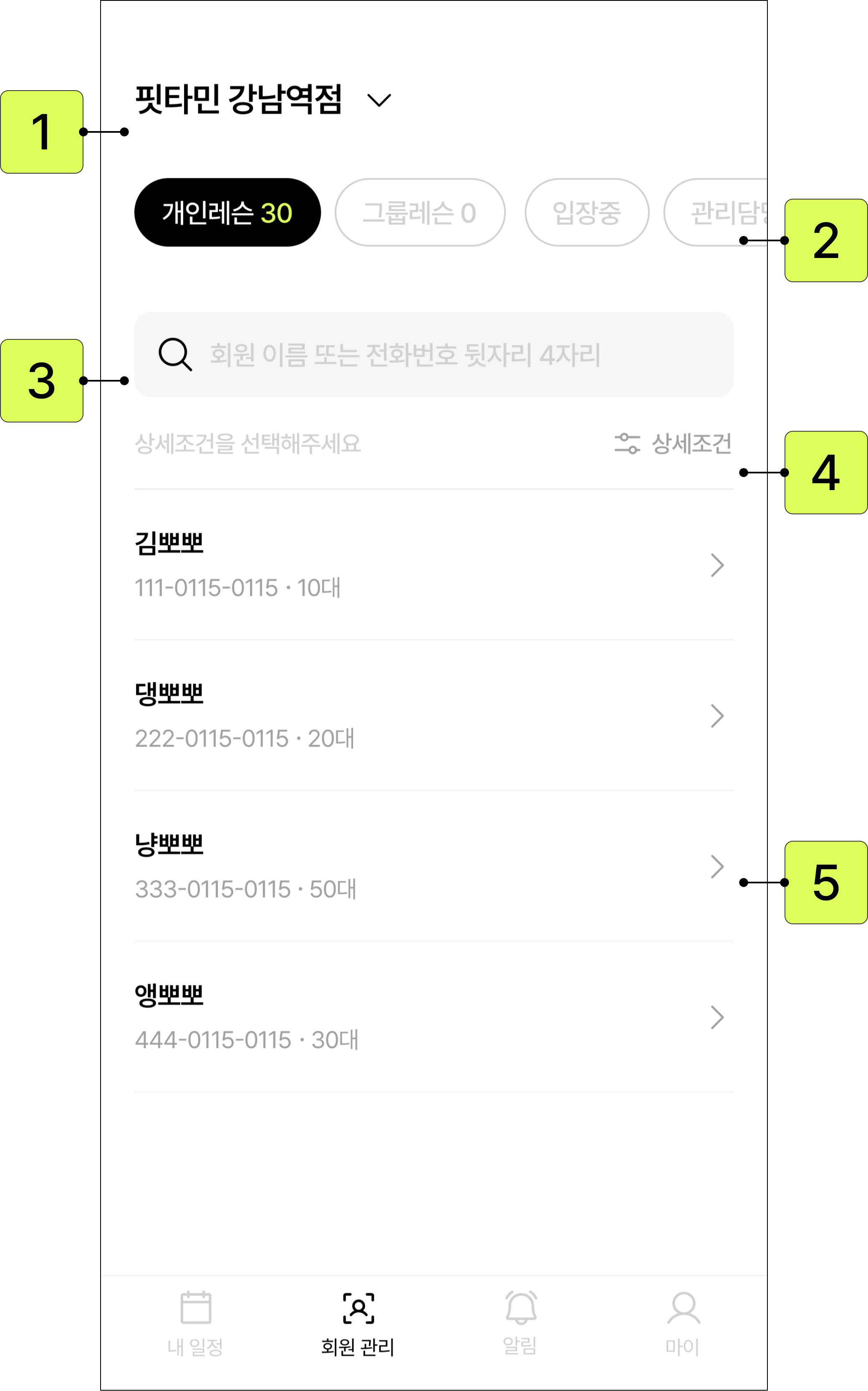Filter by the 입장중 chip
This screenshot has width=868, height=1391.
point(586,212)
